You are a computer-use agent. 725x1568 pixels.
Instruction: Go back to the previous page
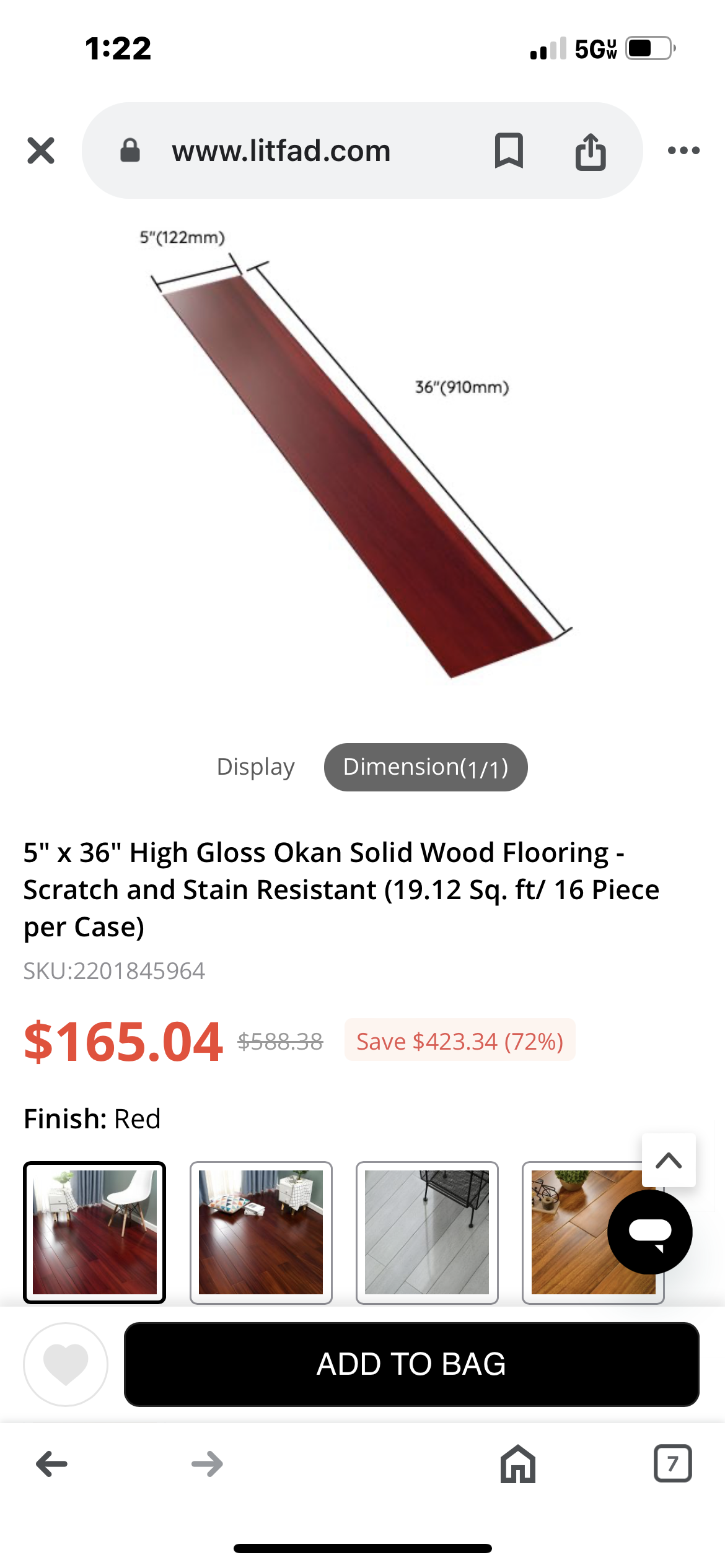tap(52, 1464)
